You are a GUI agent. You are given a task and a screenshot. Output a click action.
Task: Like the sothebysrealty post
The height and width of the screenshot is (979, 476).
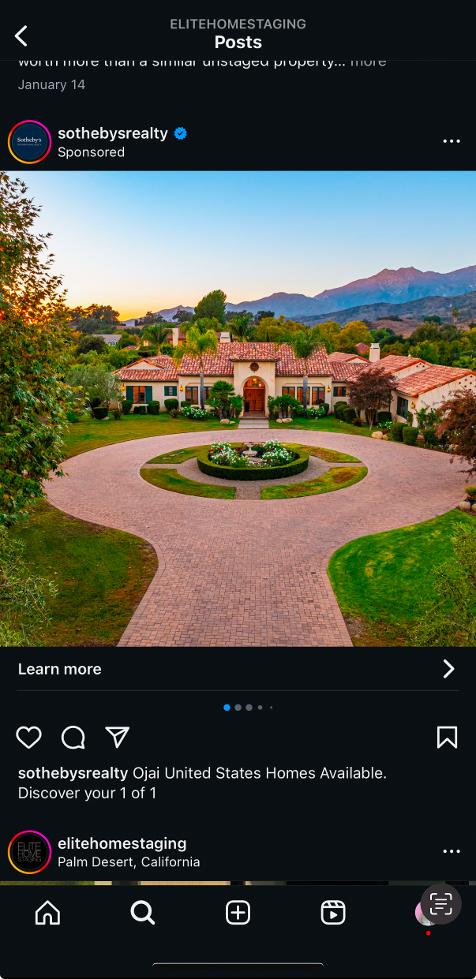click(29, 737)
